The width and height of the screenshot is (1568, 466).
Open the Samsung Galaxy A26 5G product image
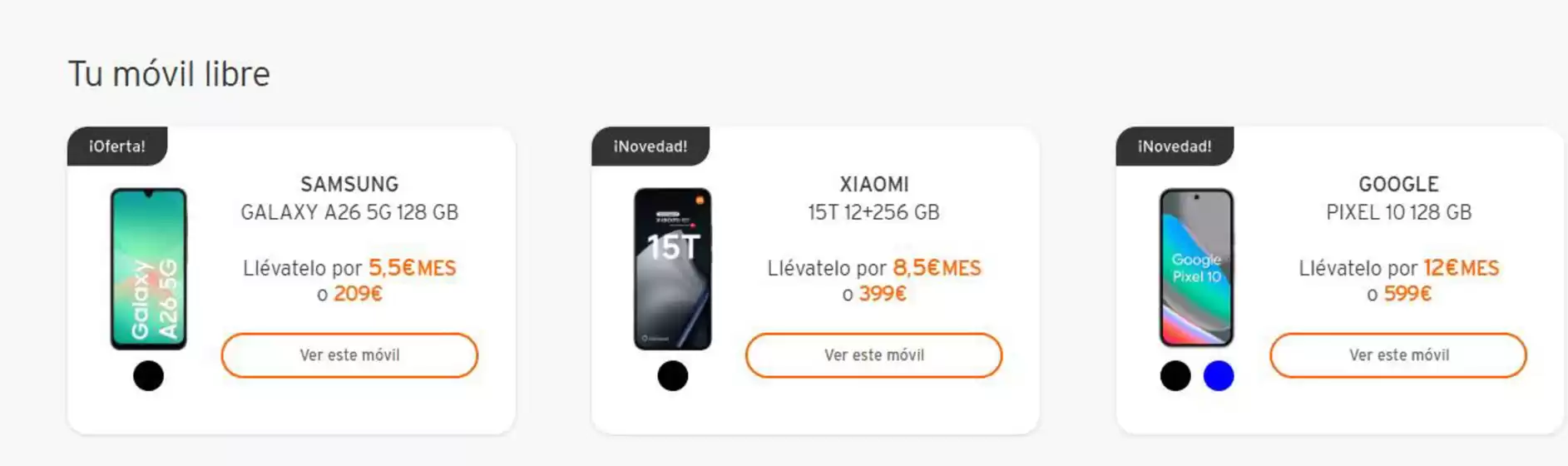tap(149, 268)
